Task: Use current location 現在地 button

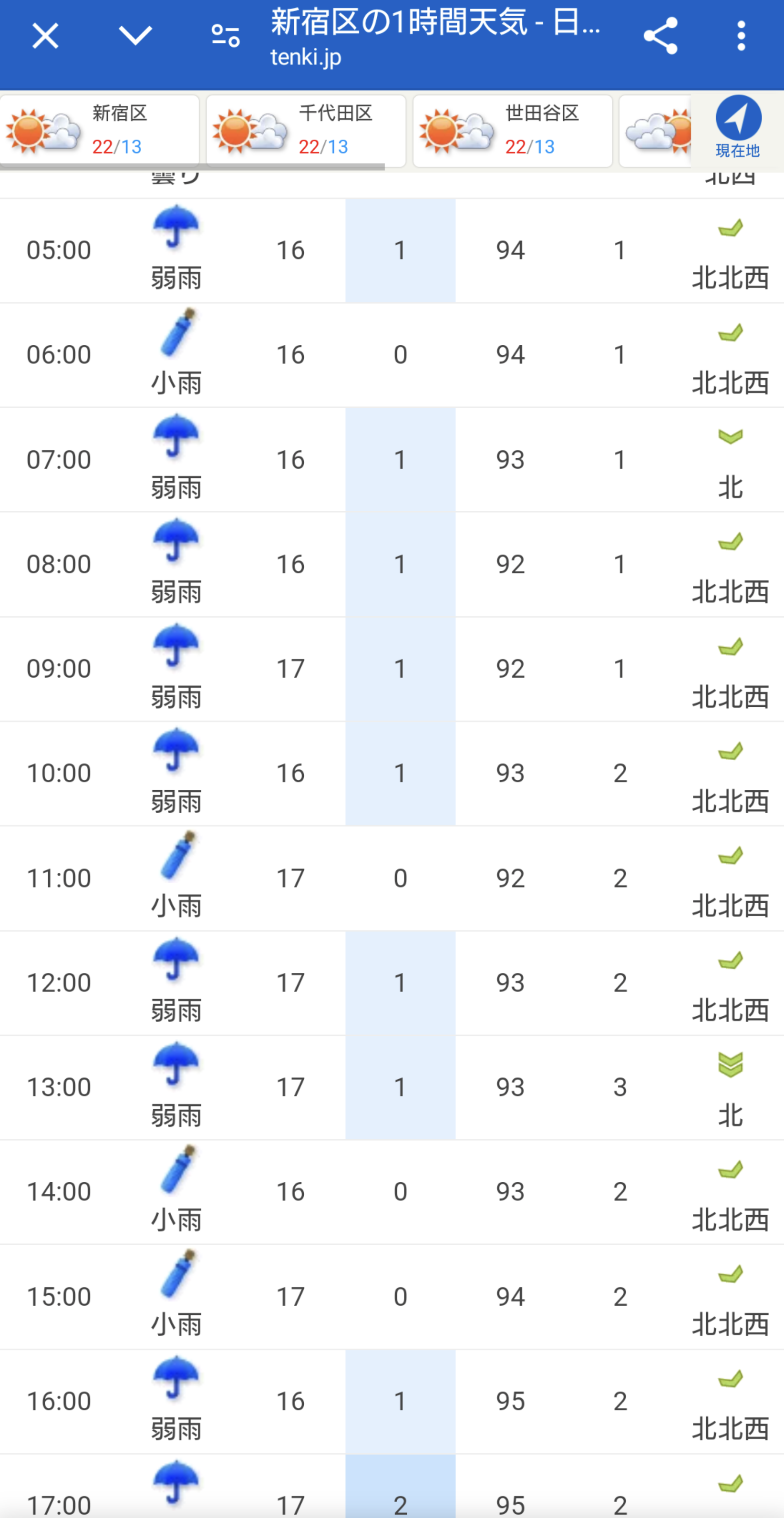Action: pyautogui.click(x=738, y=127)
